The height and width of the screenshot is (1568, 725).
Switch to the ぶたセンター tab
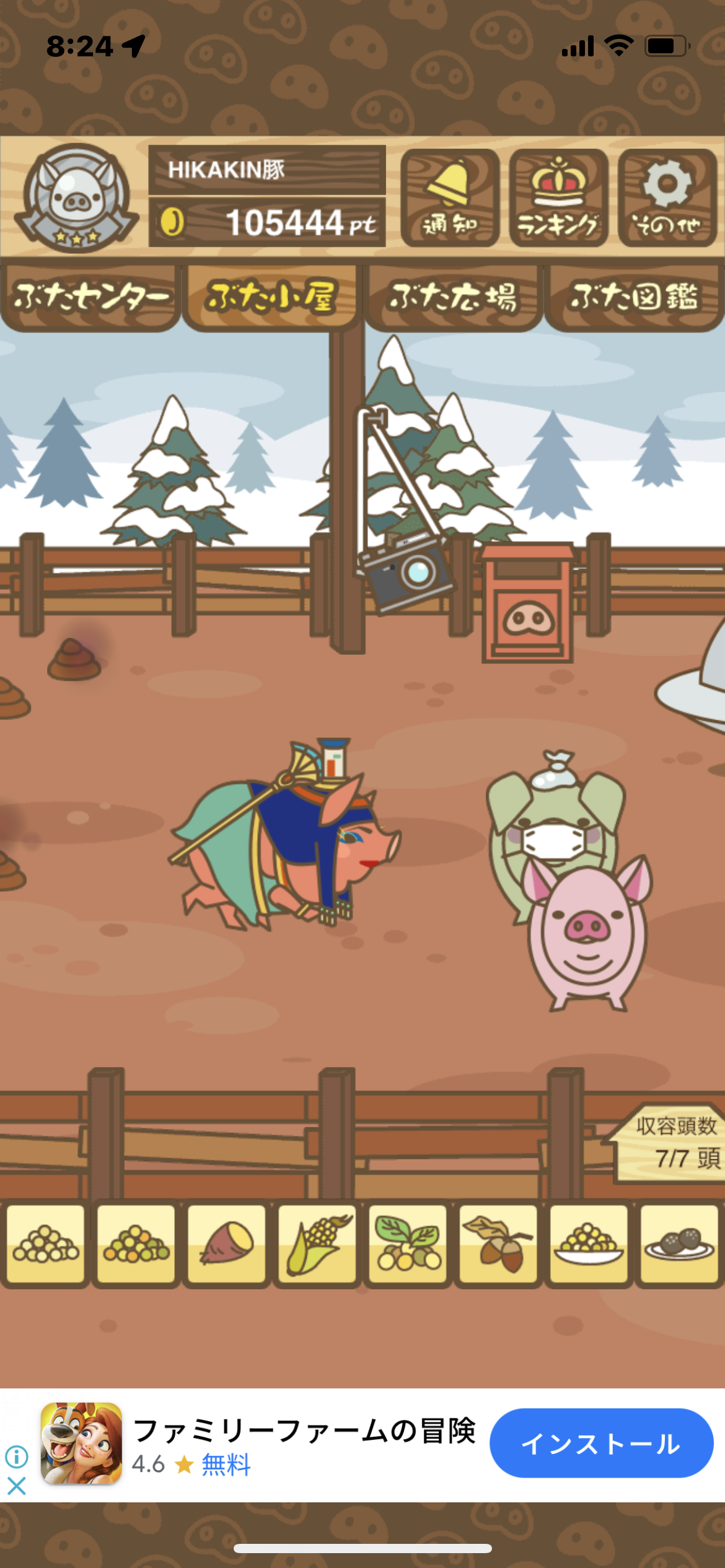(x=90, y=297)
